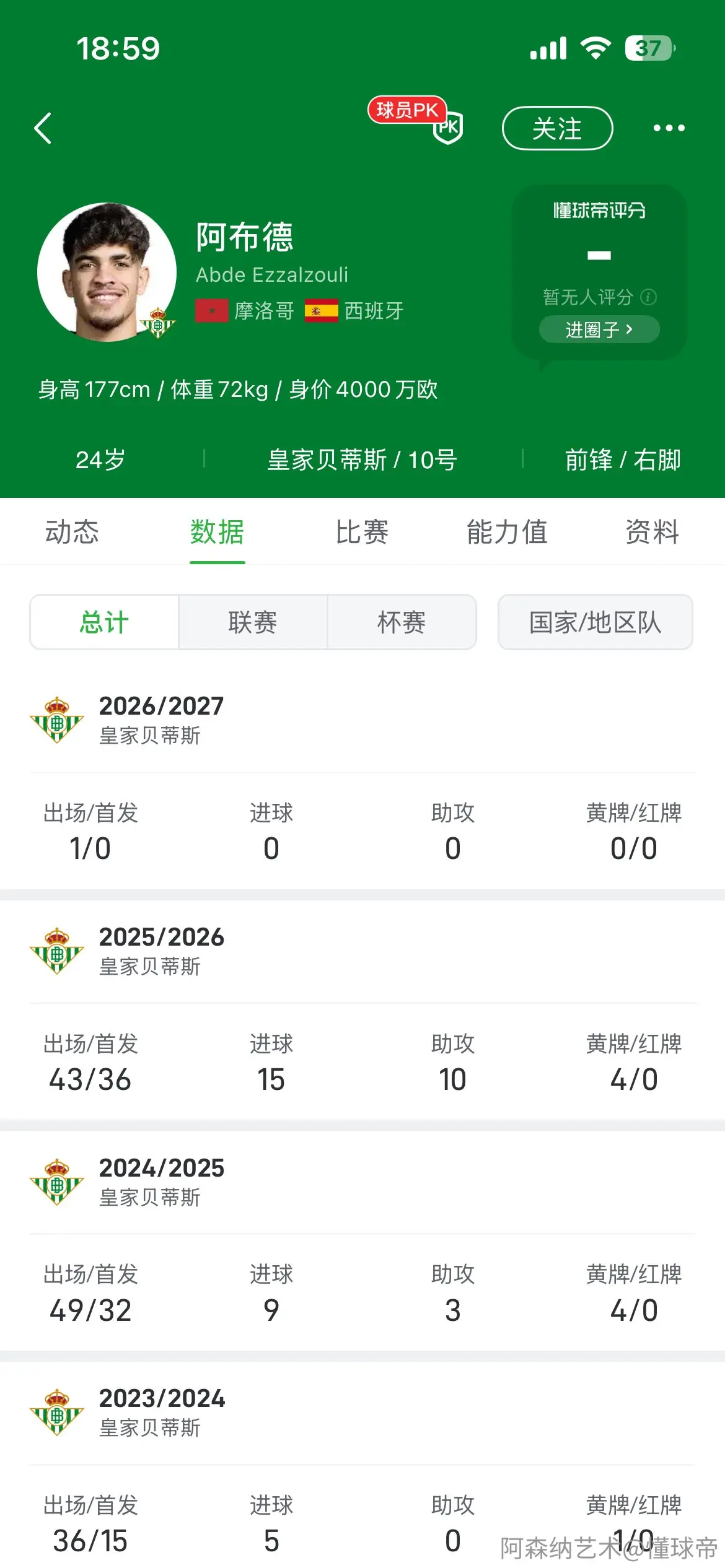Open the three-dot overflow menu
The width and height of the screenshot is (725, 1568).
(669, 128)
